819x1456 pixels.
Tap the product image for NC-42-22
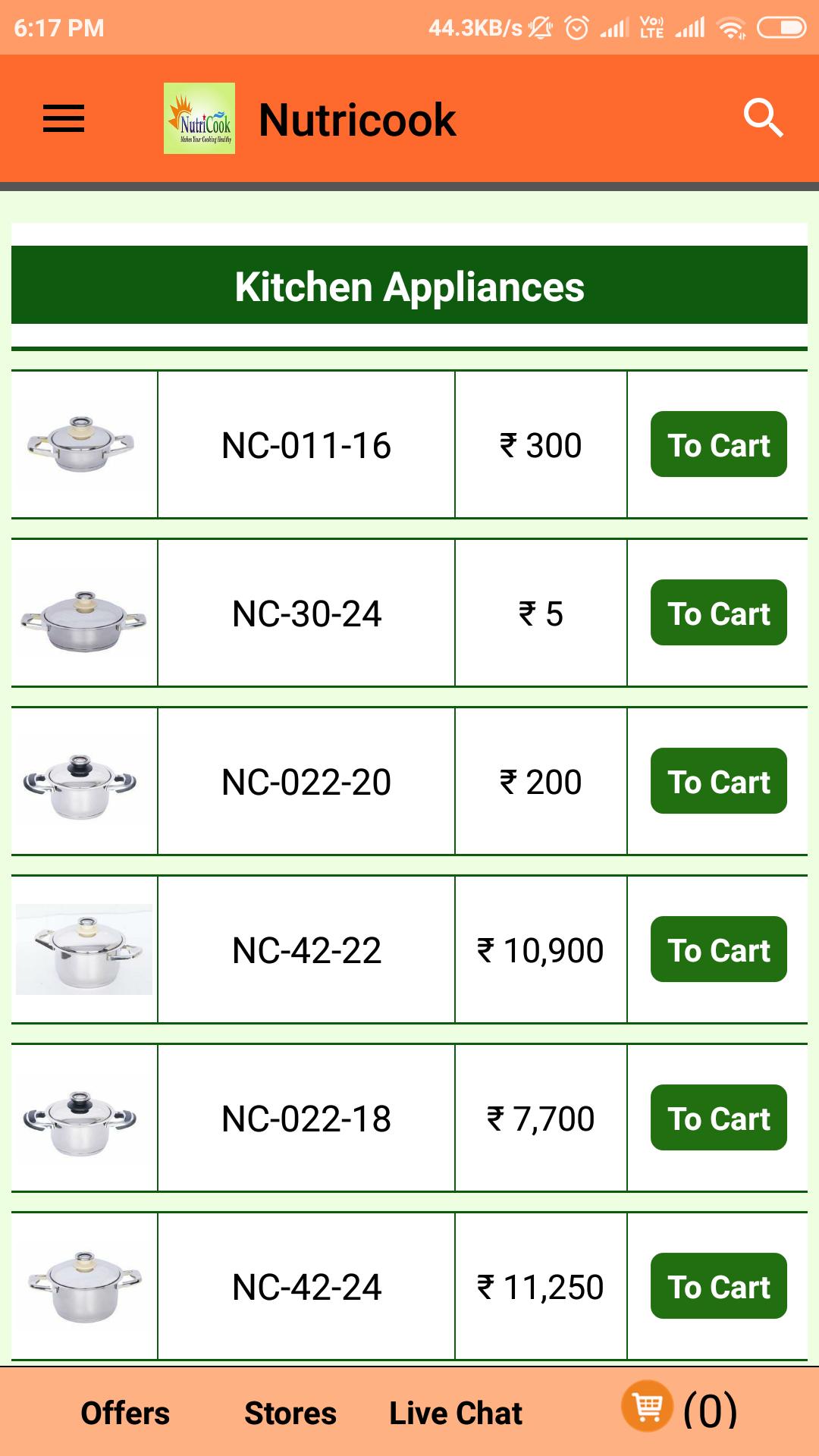pos(83,949)
